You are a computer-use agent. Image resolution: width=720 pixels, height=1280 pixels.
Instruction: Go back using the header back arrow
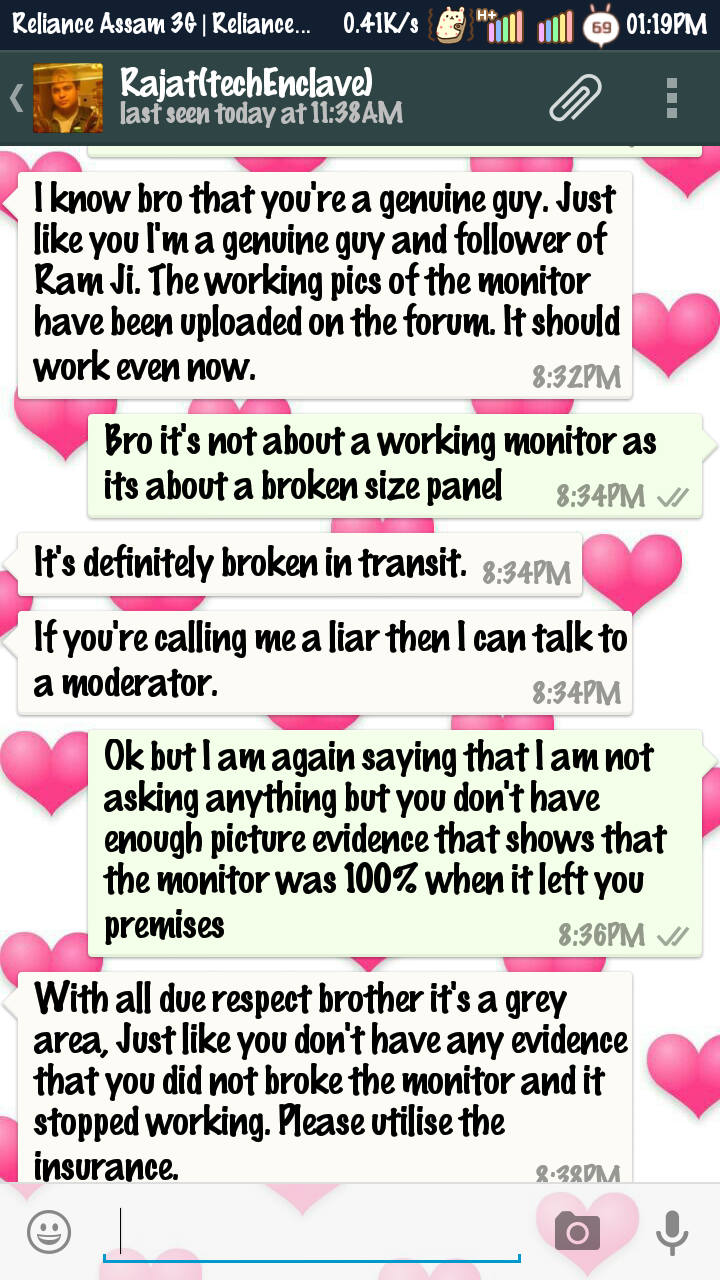click(17, 98)
